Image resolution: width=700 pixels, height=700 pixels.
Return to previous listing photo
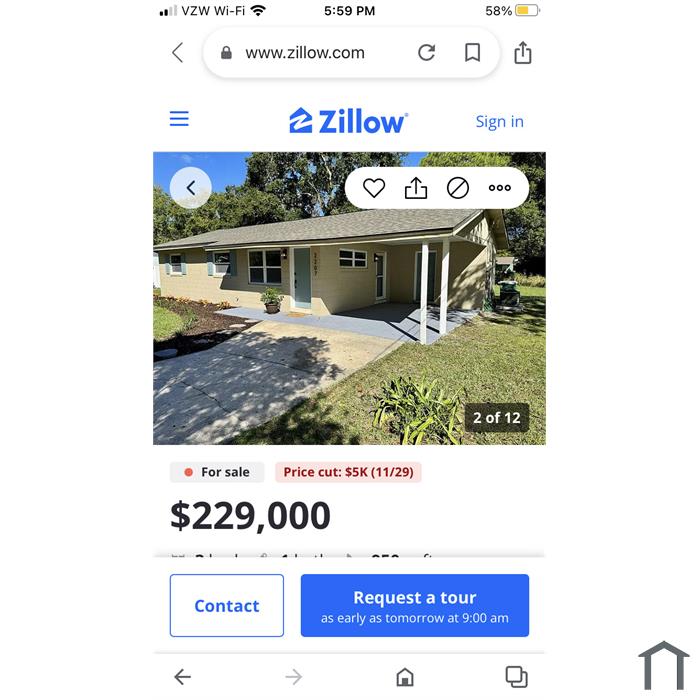tap(190, 188)
